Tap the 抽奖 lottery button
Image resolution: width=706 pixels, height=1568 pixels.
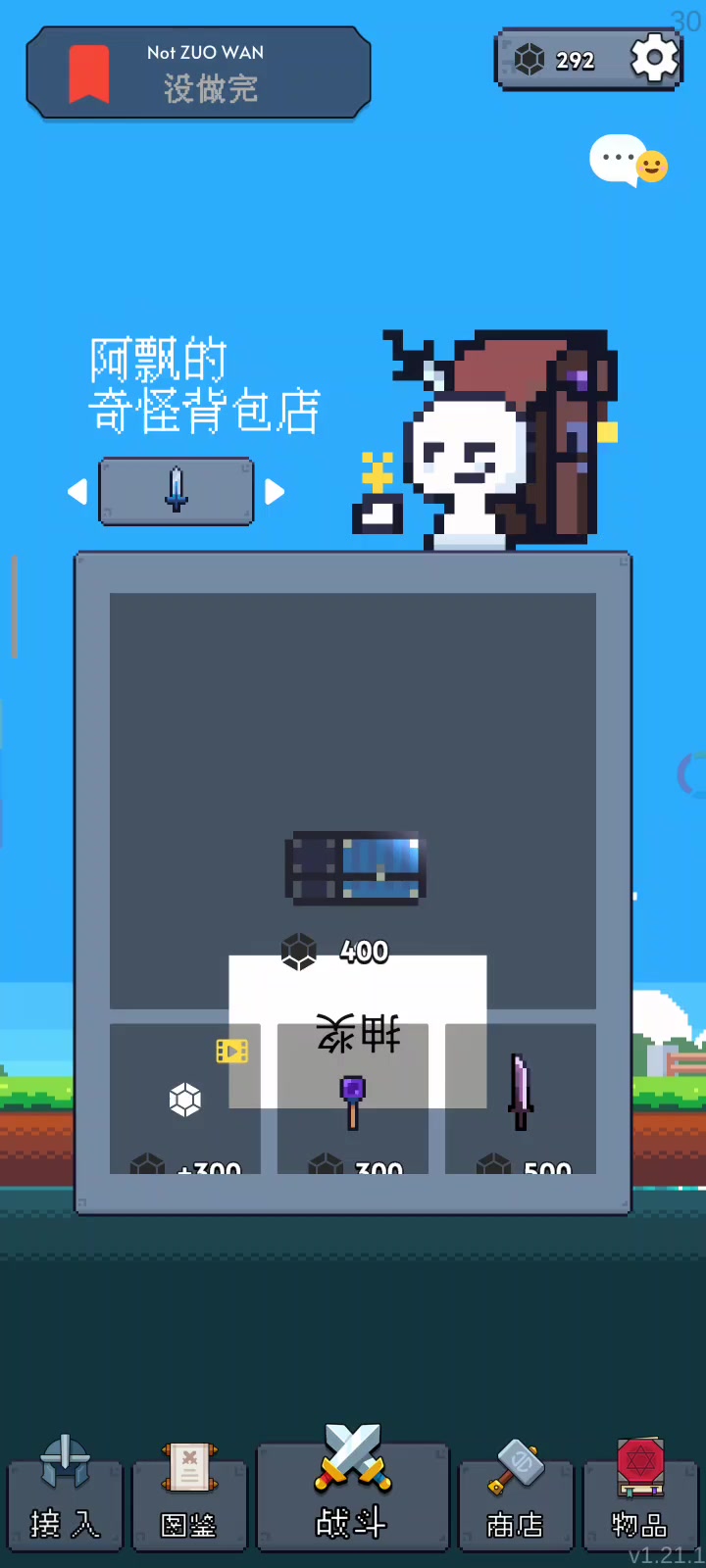pyautogui.click(x=358, y=1031)
